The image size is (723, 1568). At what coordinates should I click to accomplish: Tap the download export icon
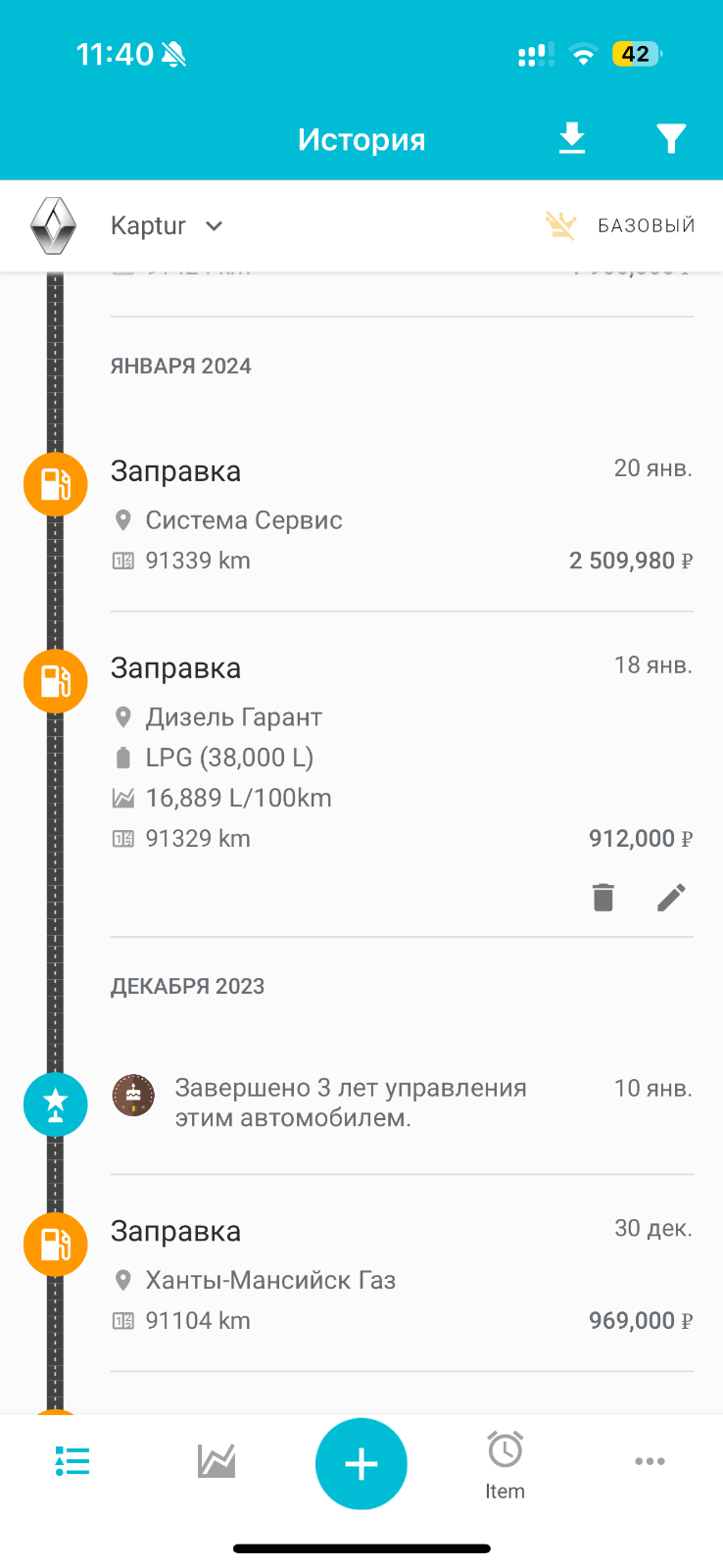(x=572, y=139)
